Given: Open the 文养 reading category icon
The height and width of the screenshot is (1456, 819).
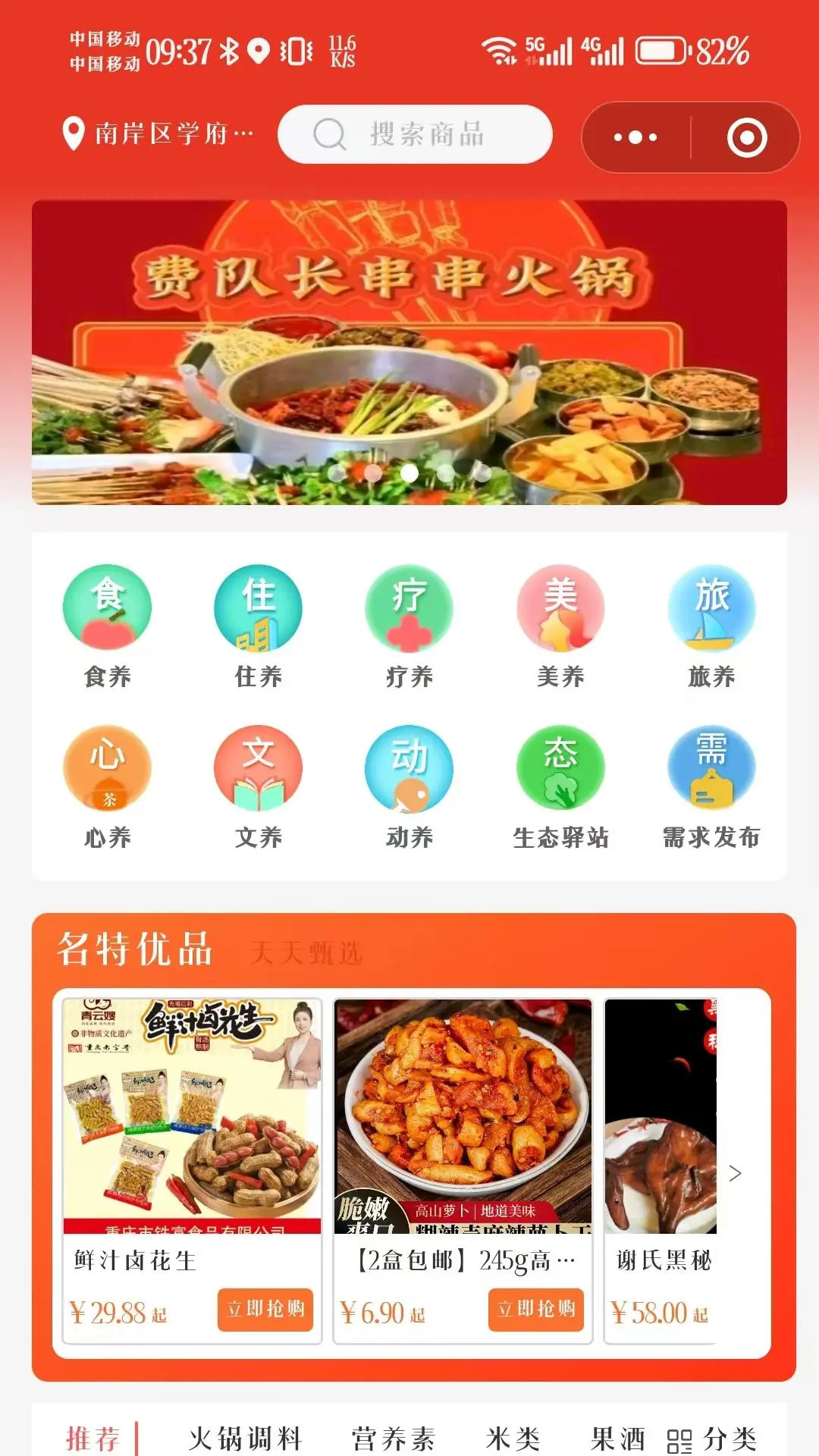Looking at the screenshot, I should (259, 768).
